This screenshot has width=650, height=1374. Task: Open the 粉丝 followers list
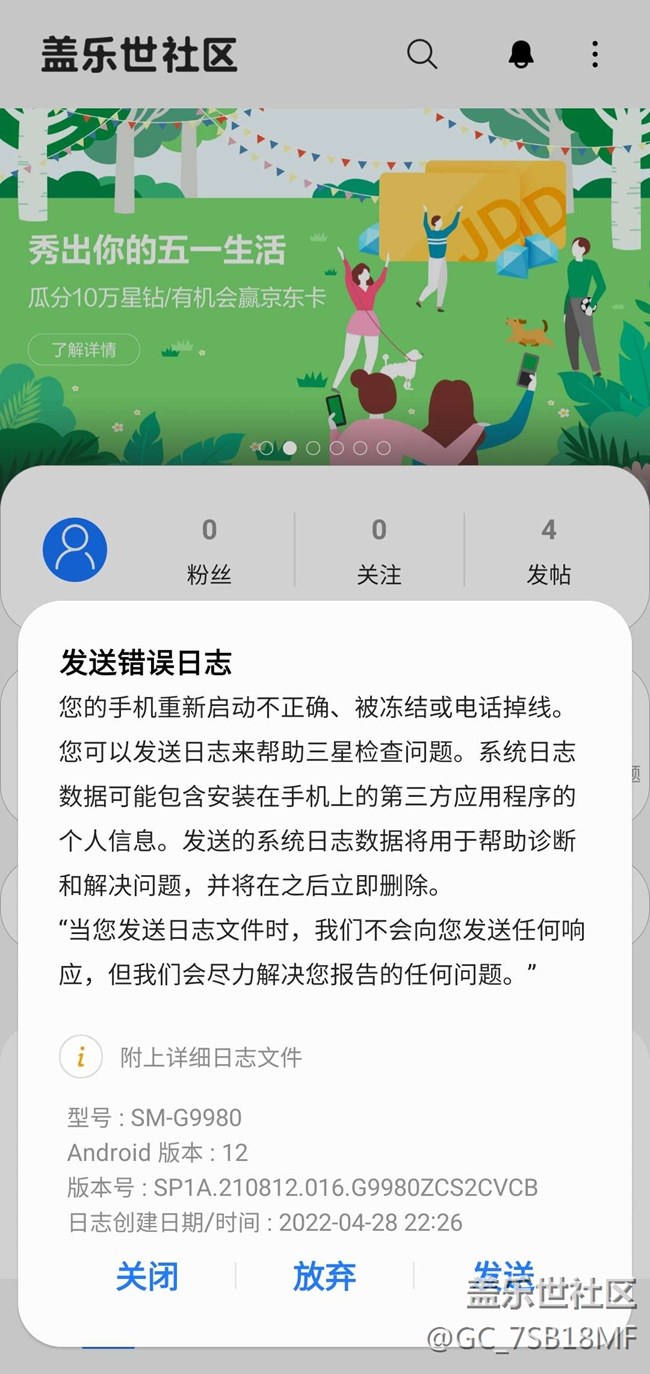pos(209,551)
